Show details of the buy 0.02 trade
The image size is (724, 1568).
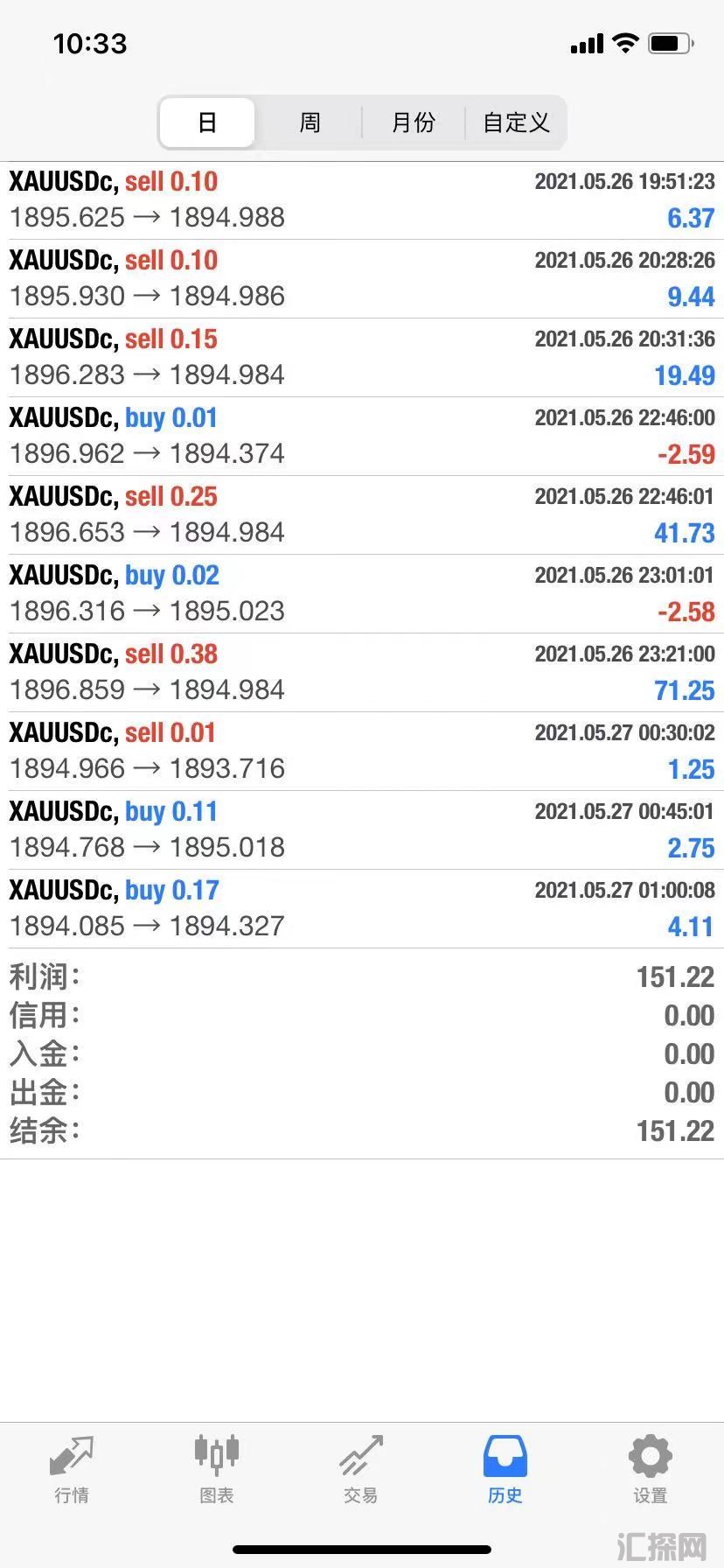coord(362,594)
